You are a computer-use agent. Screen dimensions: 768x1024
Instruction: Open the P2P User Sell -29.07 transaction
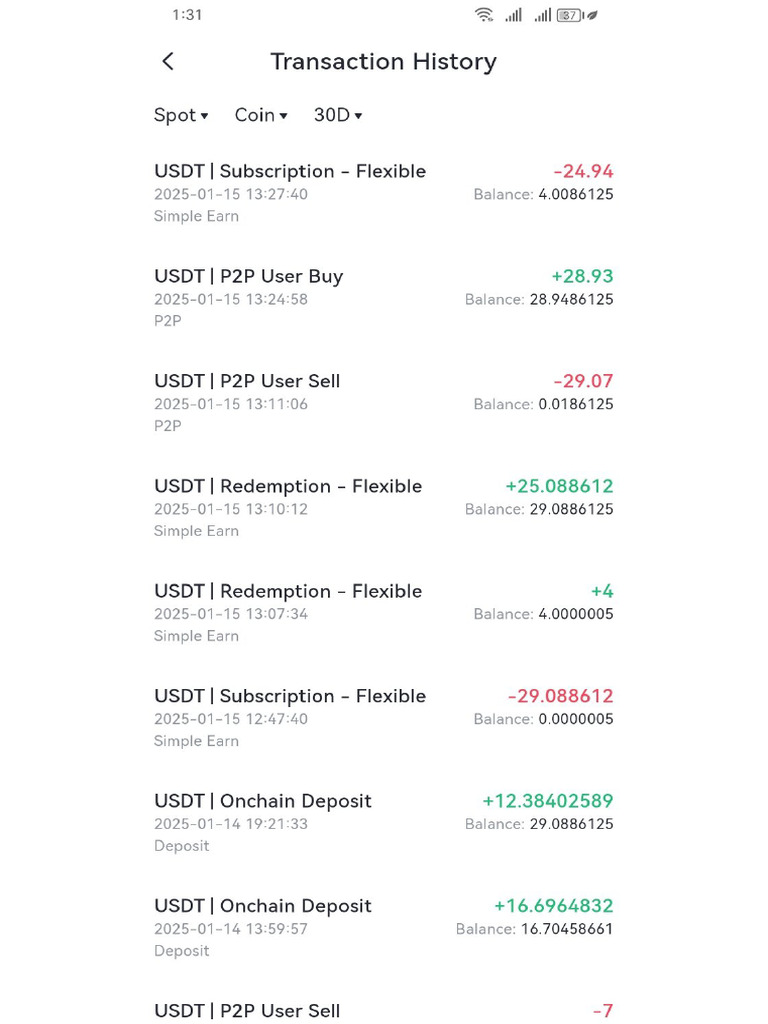pos(383,402)
